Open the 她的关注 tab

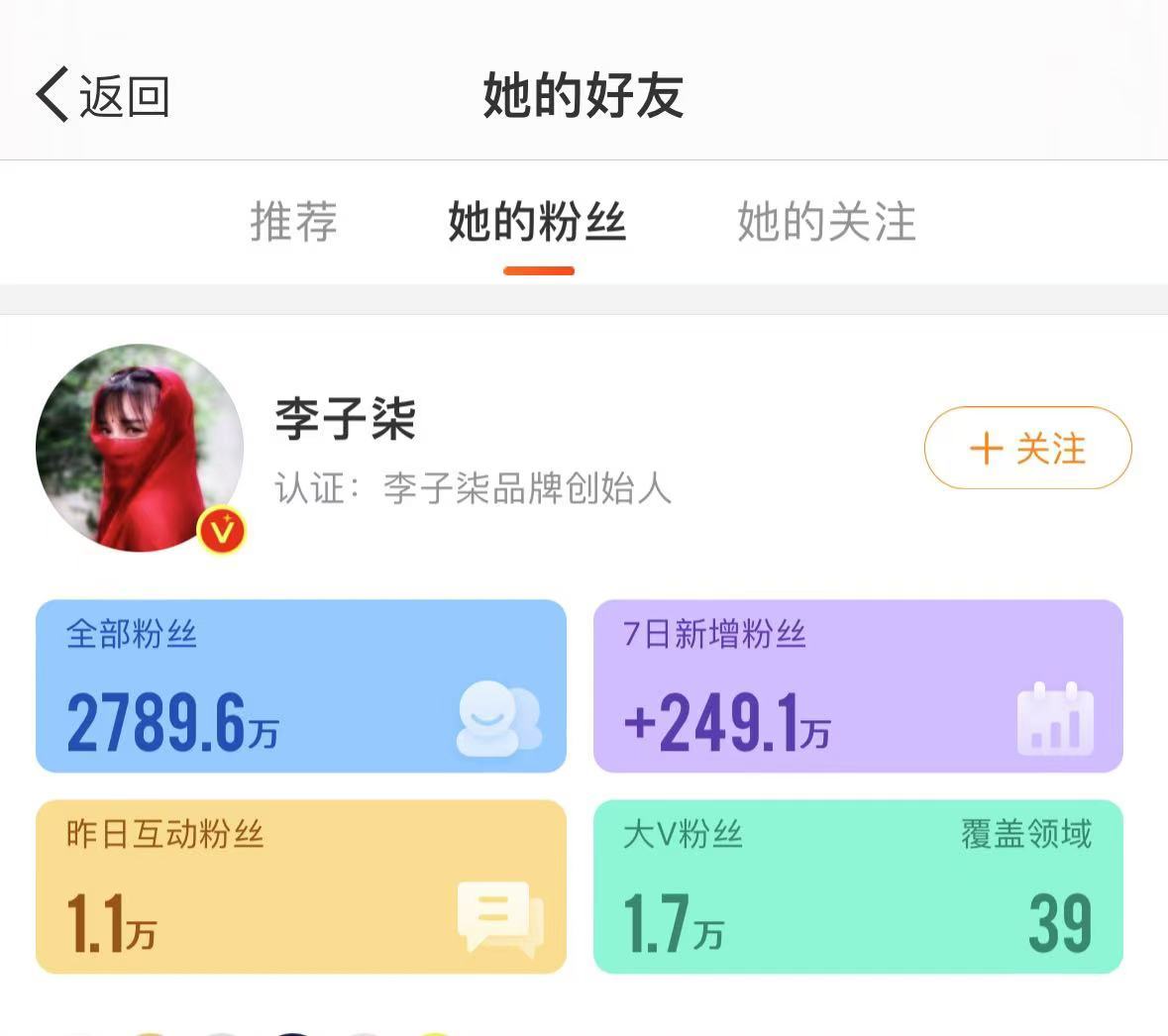826,221
